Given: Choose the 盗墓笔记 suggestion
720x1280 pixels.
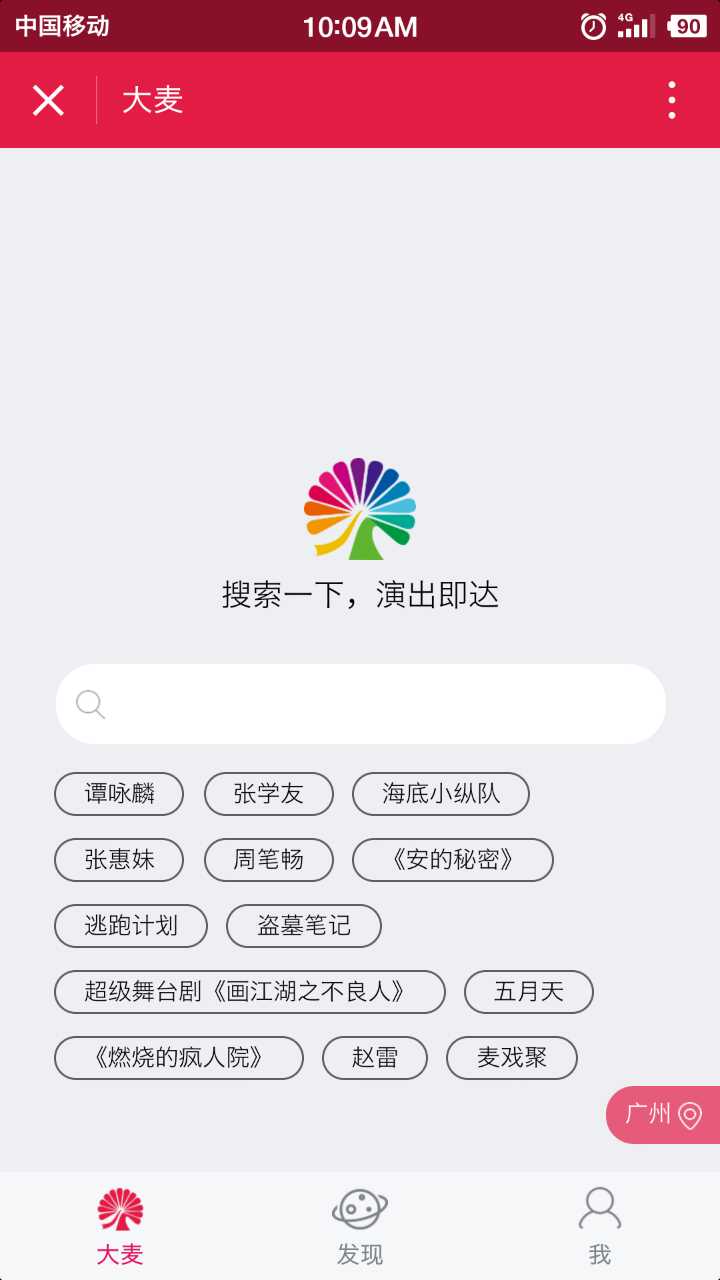Looking at the screenshot, I should pos(303,926).
